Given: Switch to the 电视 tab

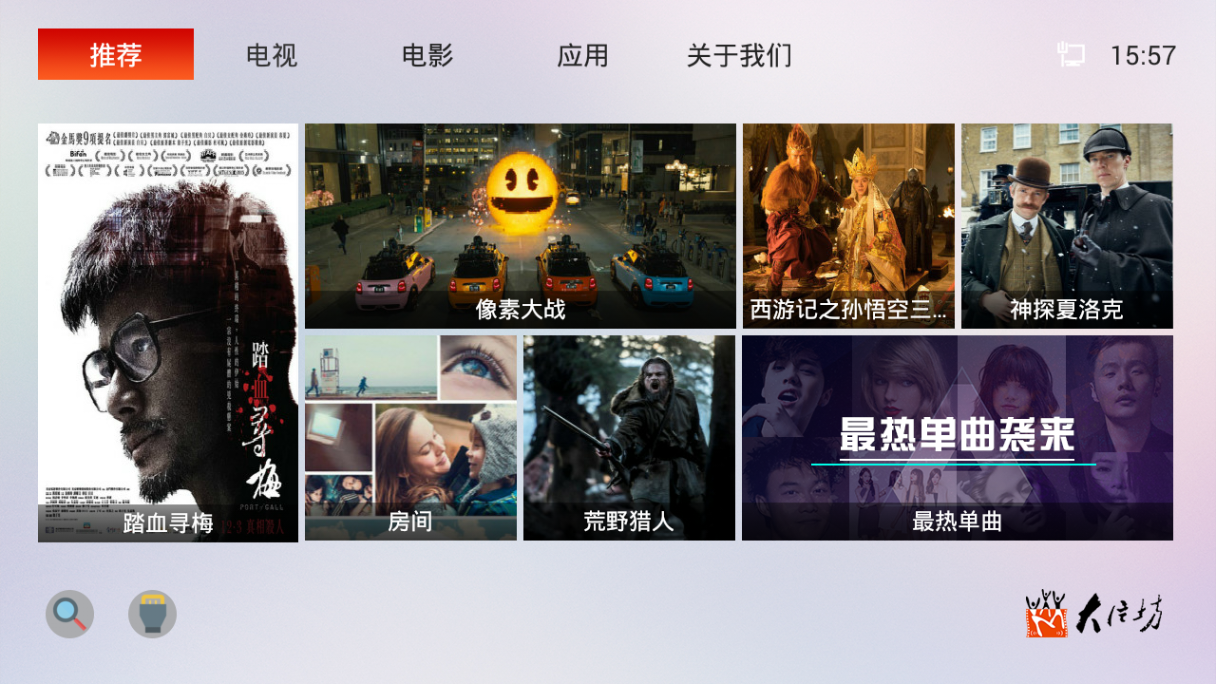Looking at the screenshot, I should (x=272, y=55).
